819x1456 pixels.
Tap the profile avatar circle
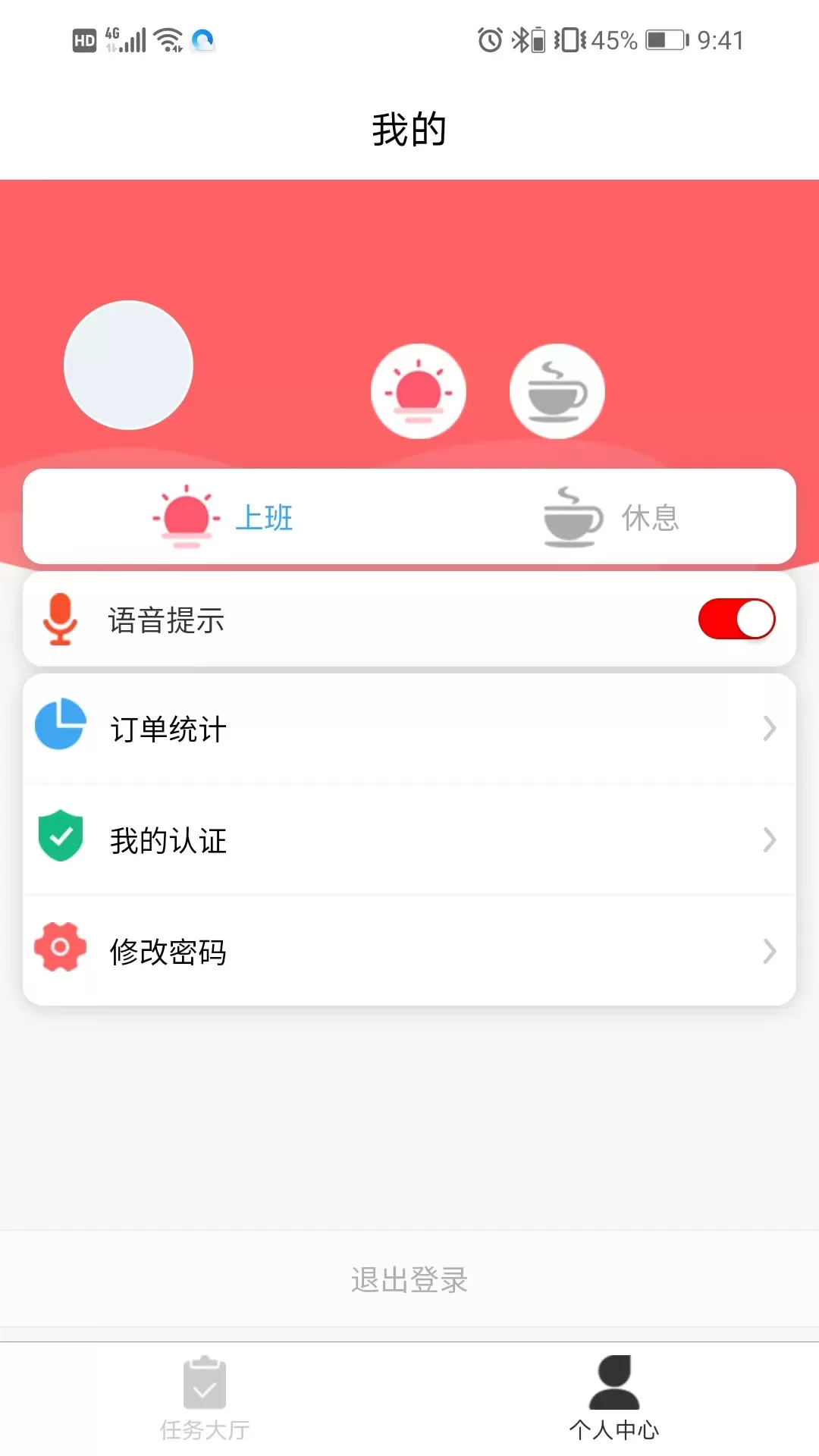pyautogui.click(x=128, y=365)
